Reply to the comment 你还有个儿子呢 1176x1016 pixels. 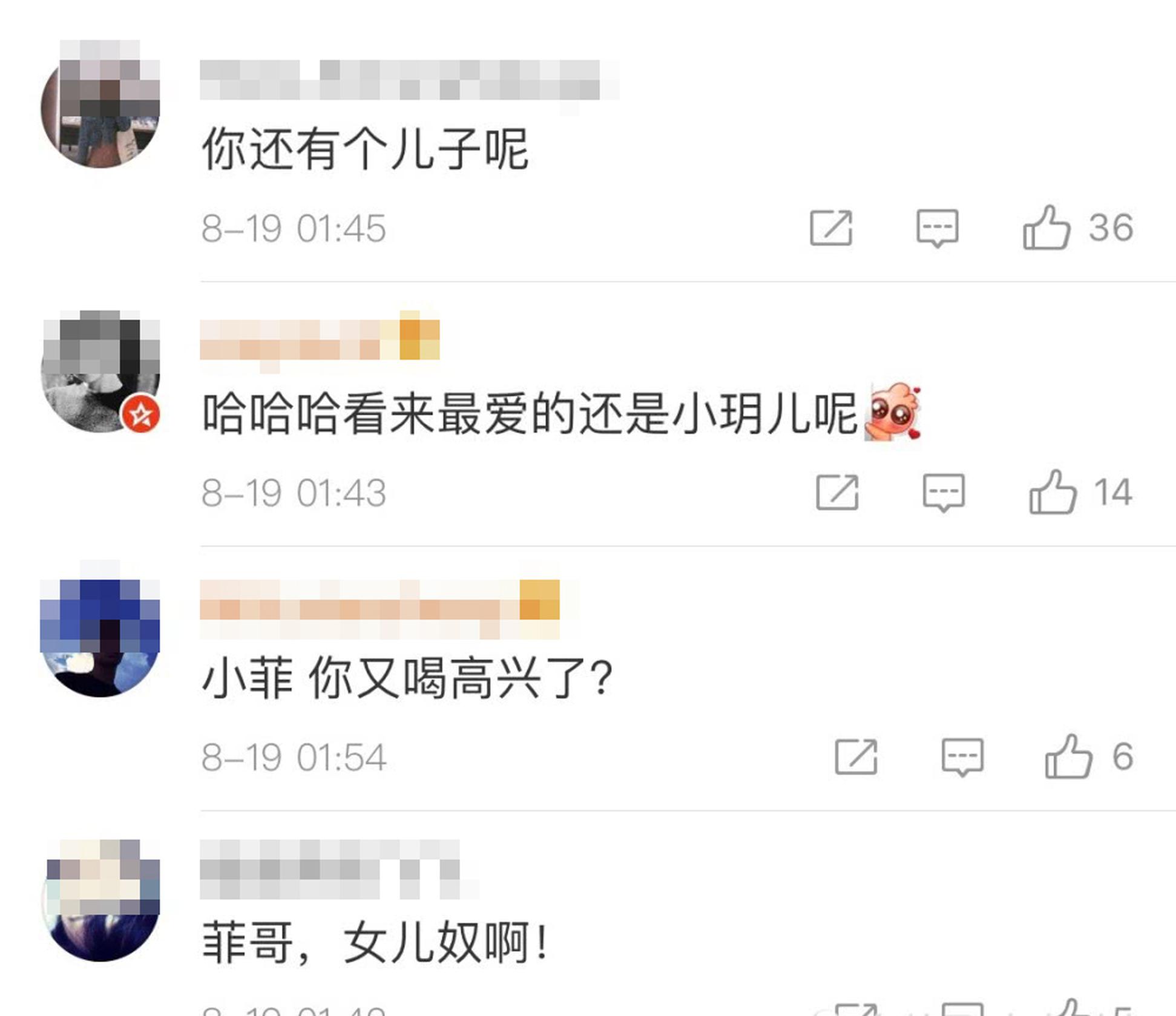(937, 228)
